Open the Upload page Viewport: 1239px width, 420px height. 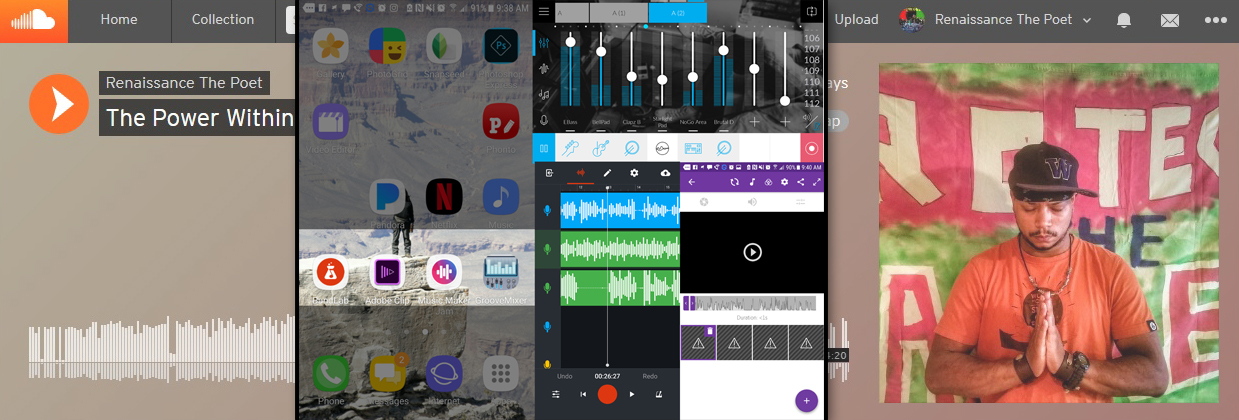(857, 19)
